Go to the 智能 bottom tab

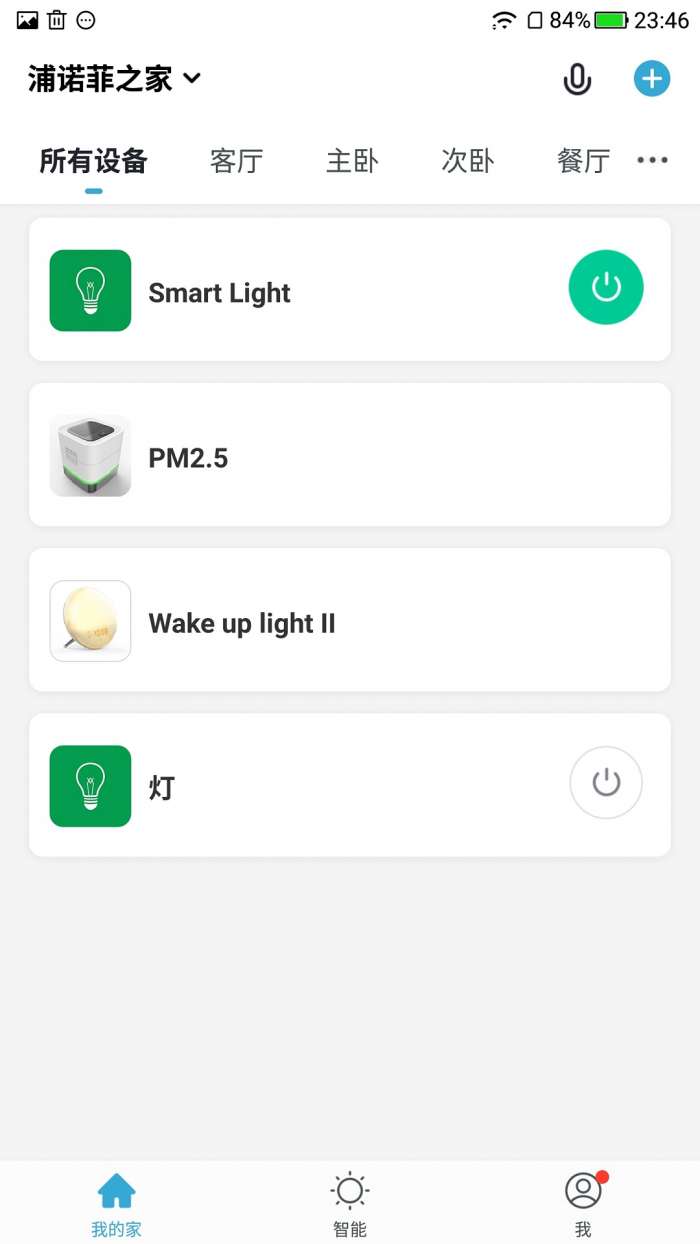[x=349, y=1203]
